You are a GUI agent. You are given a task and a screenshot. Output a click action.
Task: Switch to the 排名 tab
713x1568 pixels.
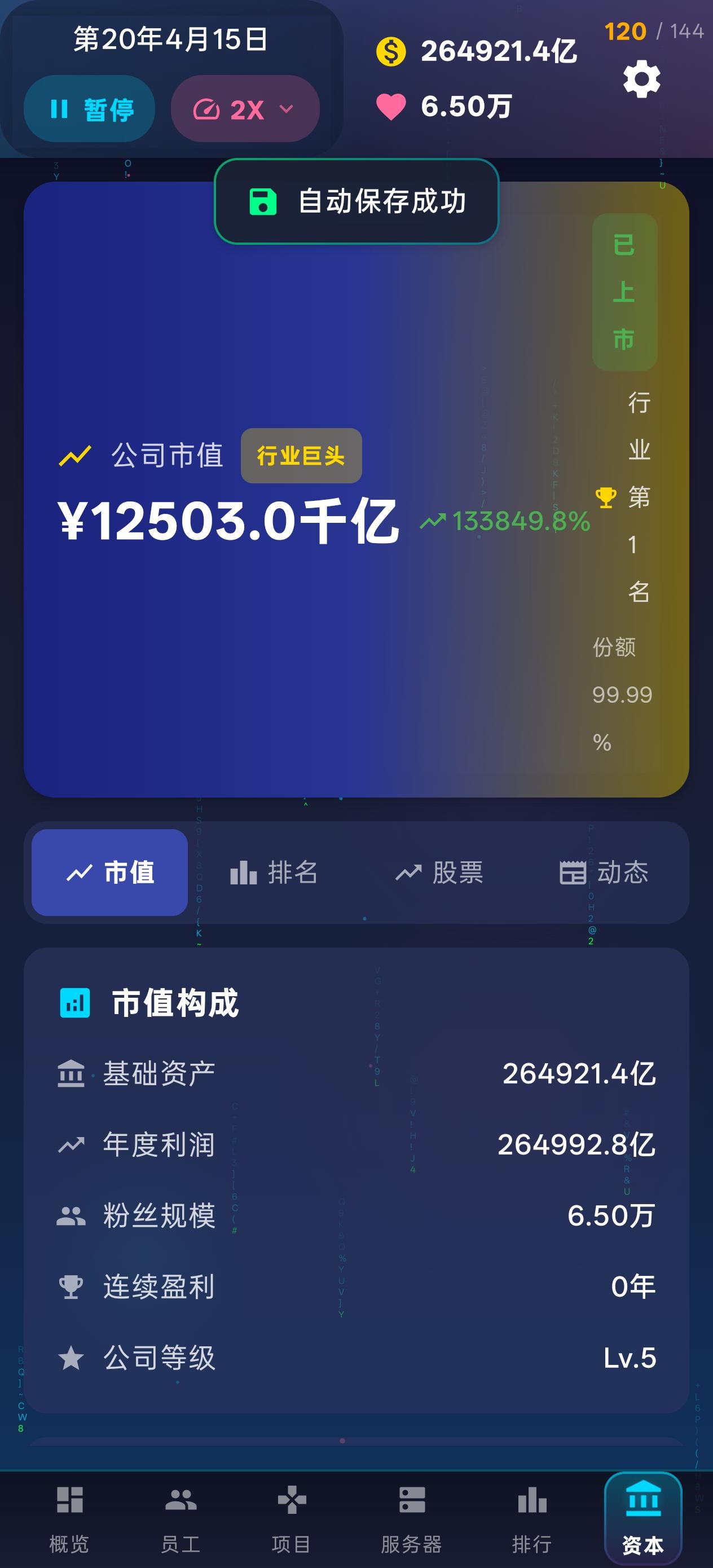click(274, 872)
